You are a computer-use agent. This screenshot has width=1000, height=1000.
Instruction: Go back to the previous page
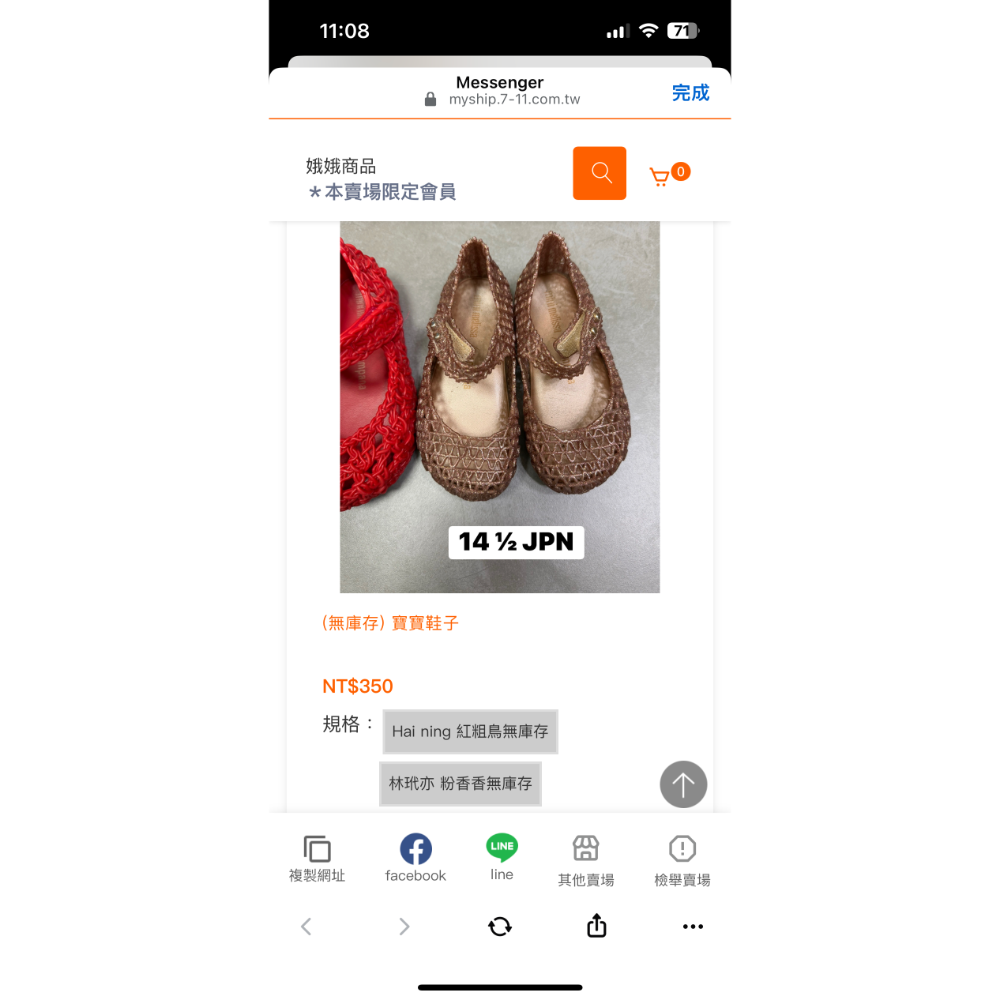306,927
